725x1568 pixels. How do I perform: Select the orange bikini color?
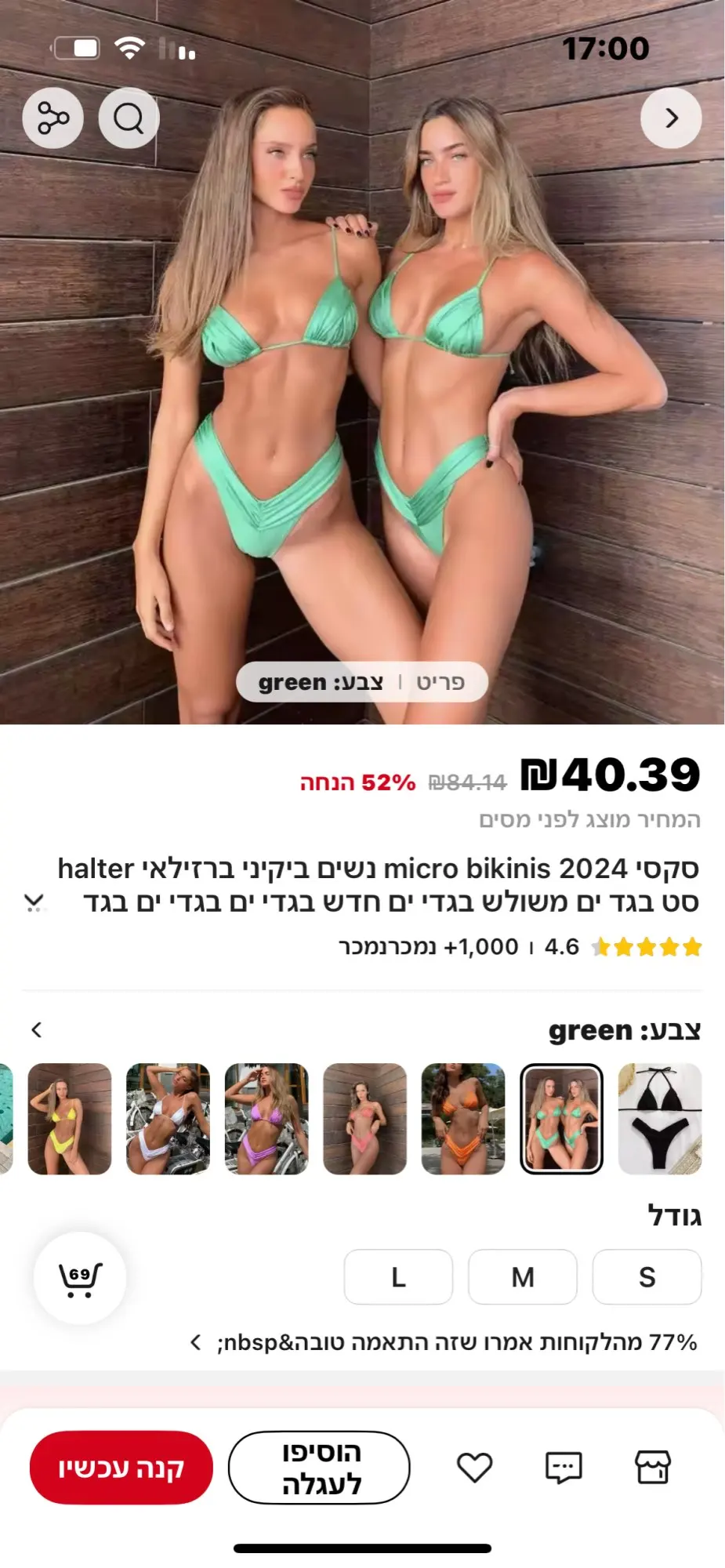(463, 1119)
